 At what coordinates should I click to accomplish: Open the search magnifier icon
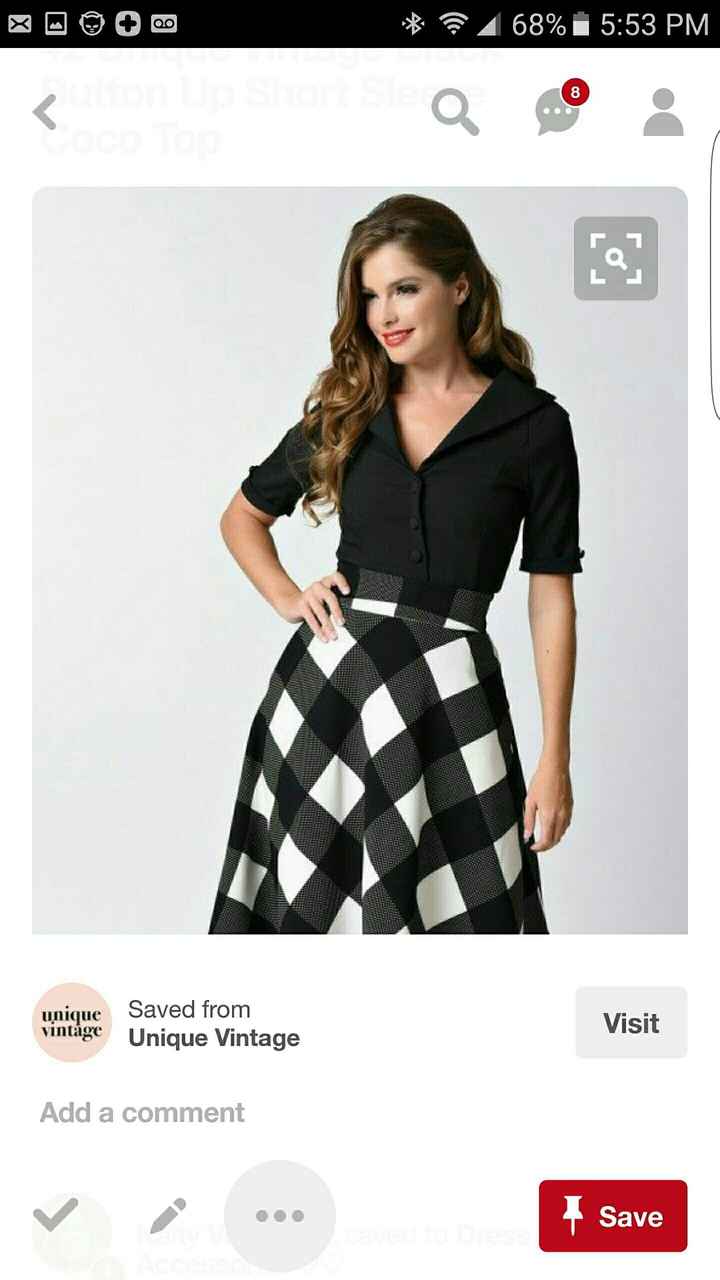[x=455, y=113]
